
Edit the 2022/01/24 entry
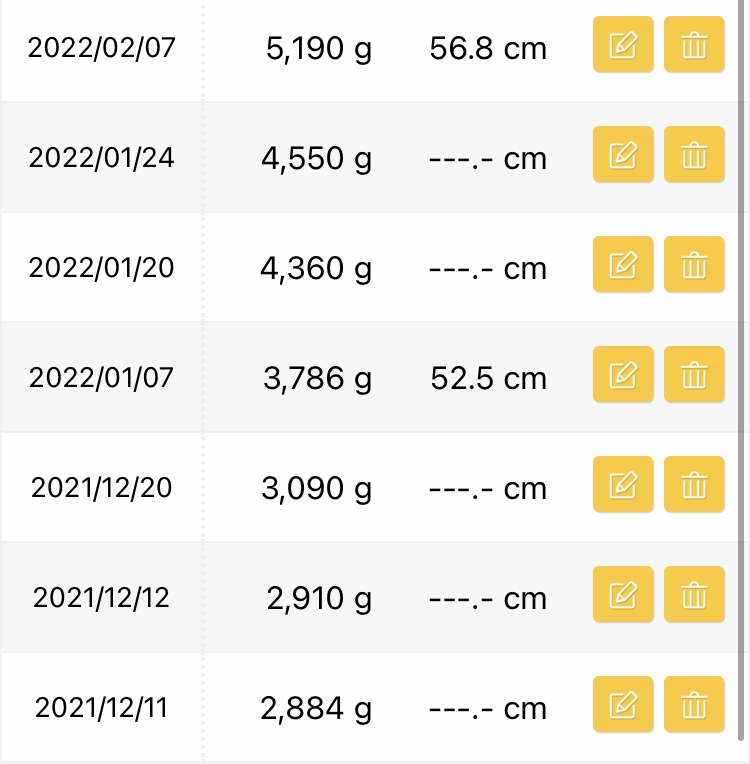623,155
